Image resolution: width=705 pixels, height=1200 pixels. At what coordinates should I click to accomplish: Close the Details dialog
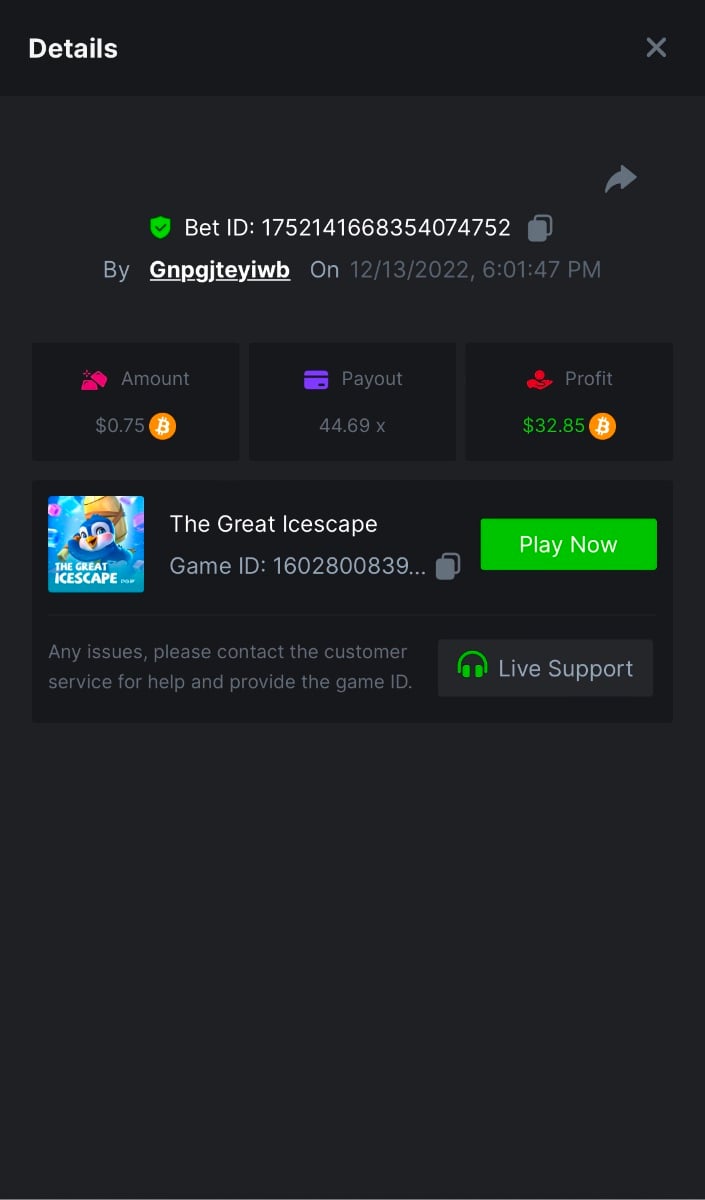(x=656, y=47)
